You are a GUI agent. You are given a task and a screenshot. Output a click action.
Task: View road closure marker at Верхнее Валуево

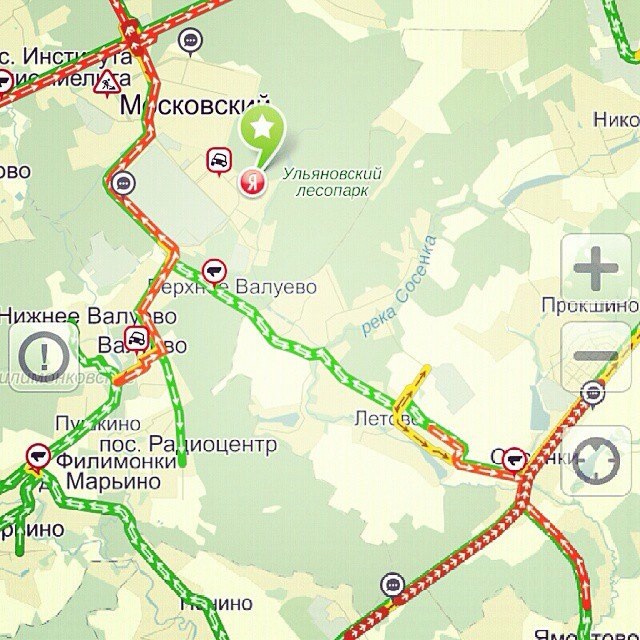pos(214,270)
